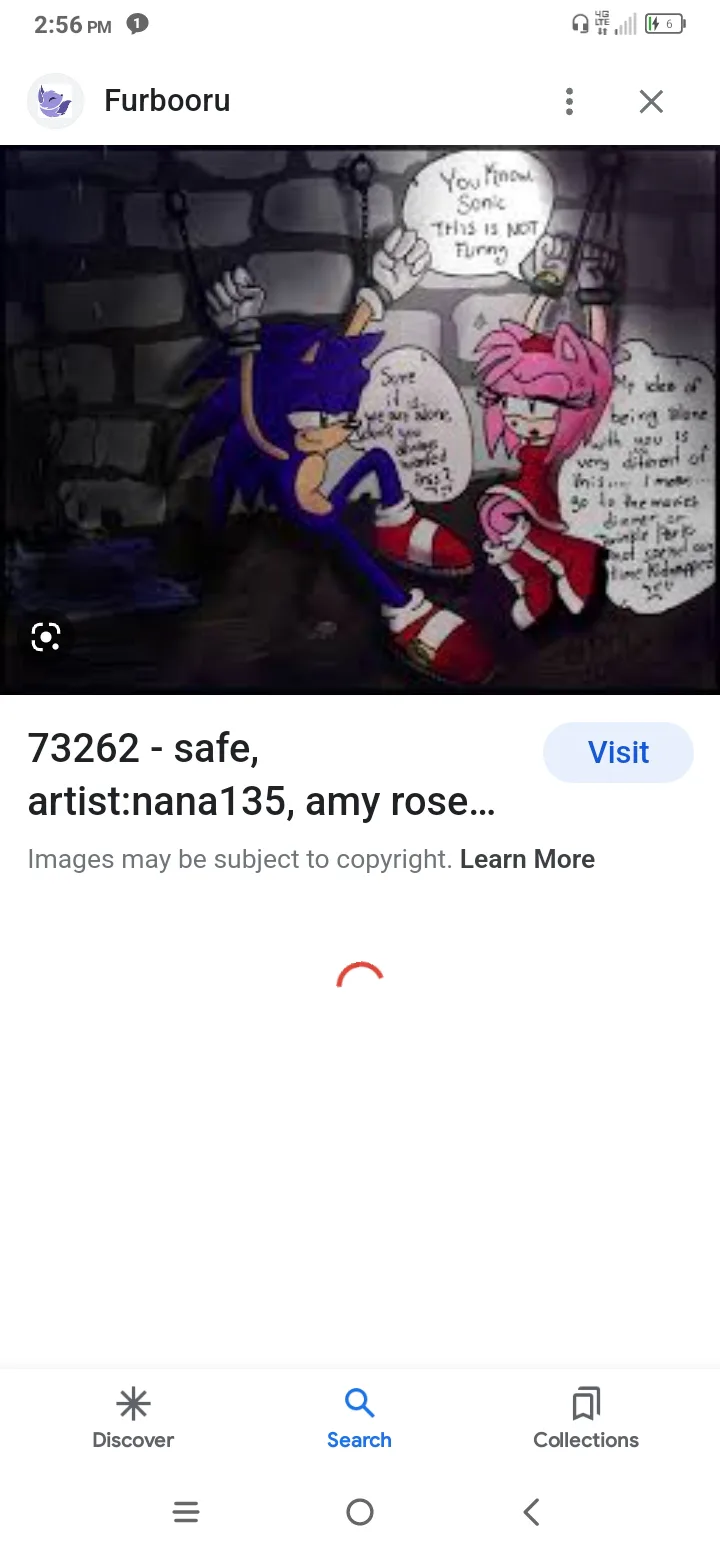Switch to the Collections tab

(586, 1418)
